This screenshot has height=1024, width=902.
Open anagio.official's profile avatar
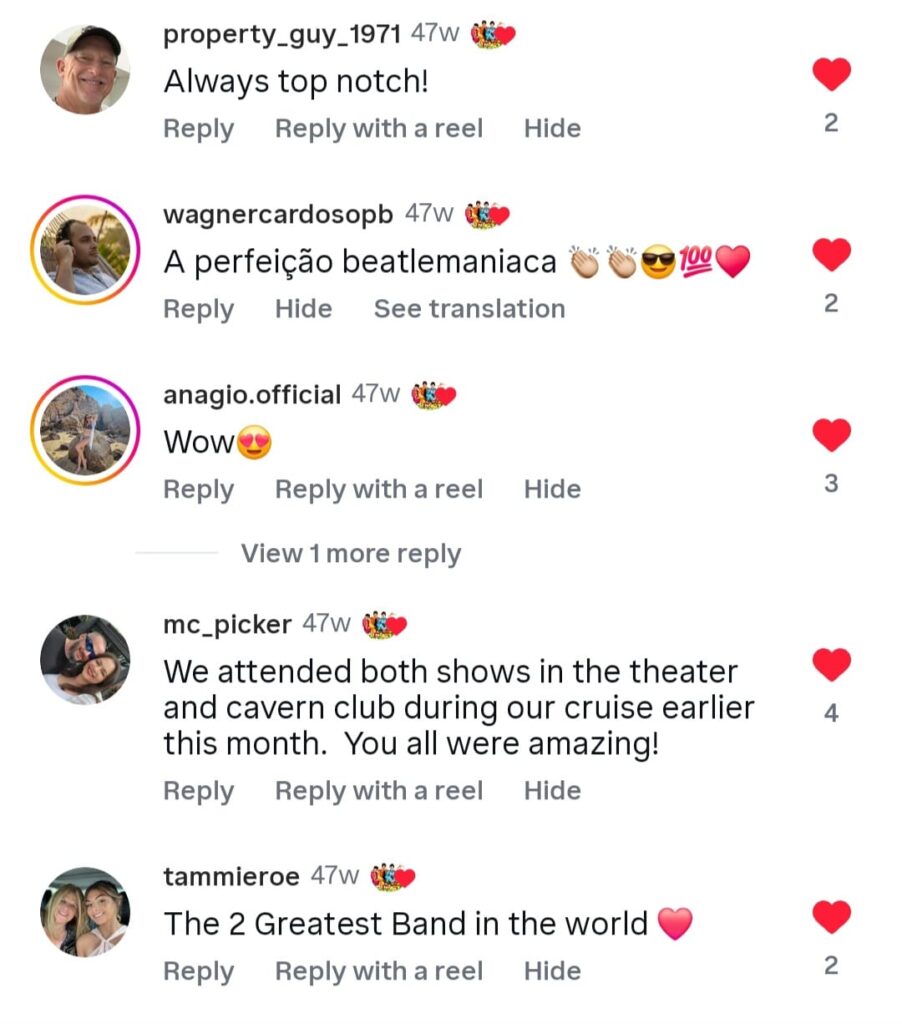point(85,430)
